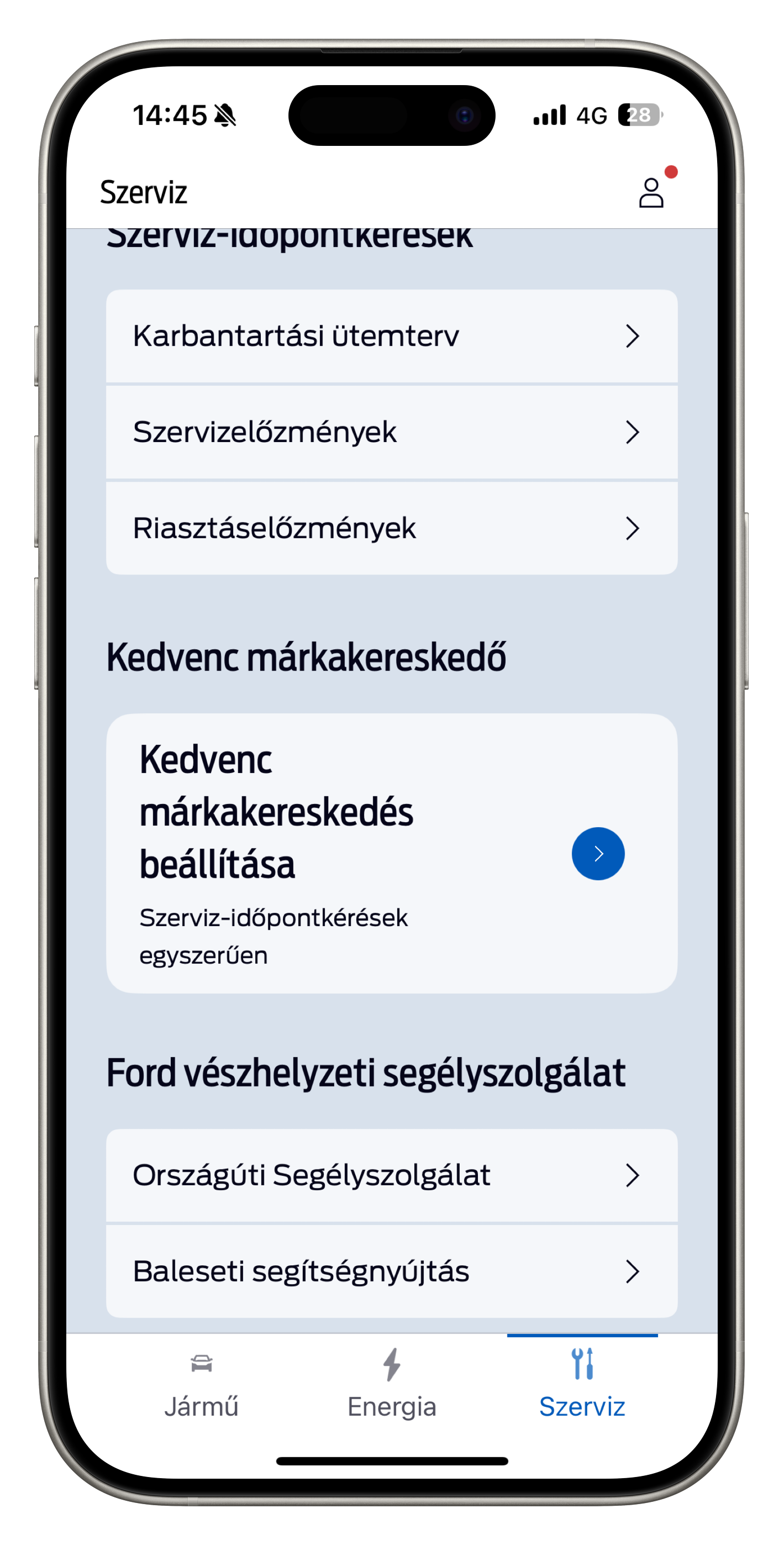Select Baleseti segítségnyújtás
This screenshot has height=1545, width=784.
tap(392, 1271)
